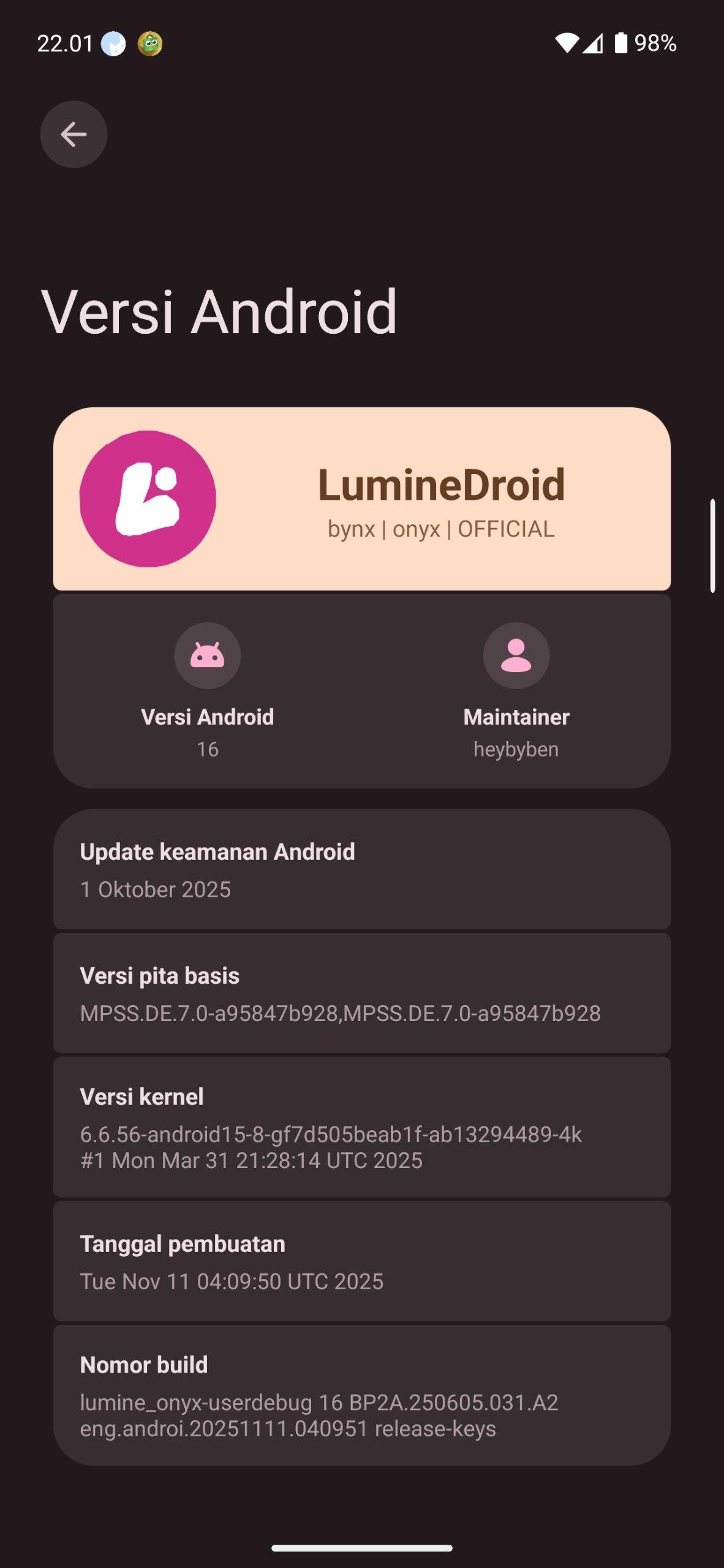Tap the Maintainer heybyben tile

[516, 691]
